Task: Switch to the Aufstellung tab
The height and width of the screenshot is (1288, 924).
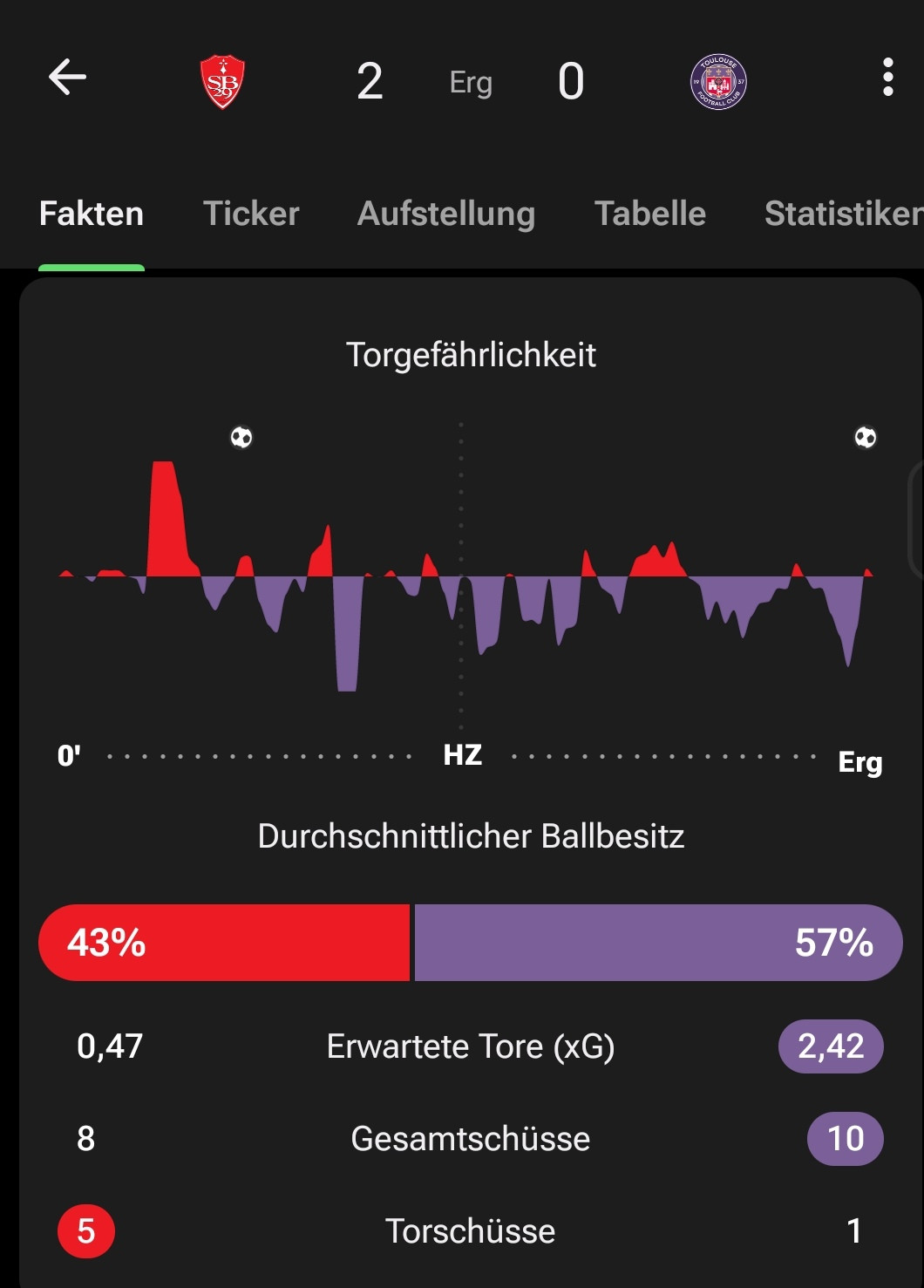Action: click(x=445, y=214)
